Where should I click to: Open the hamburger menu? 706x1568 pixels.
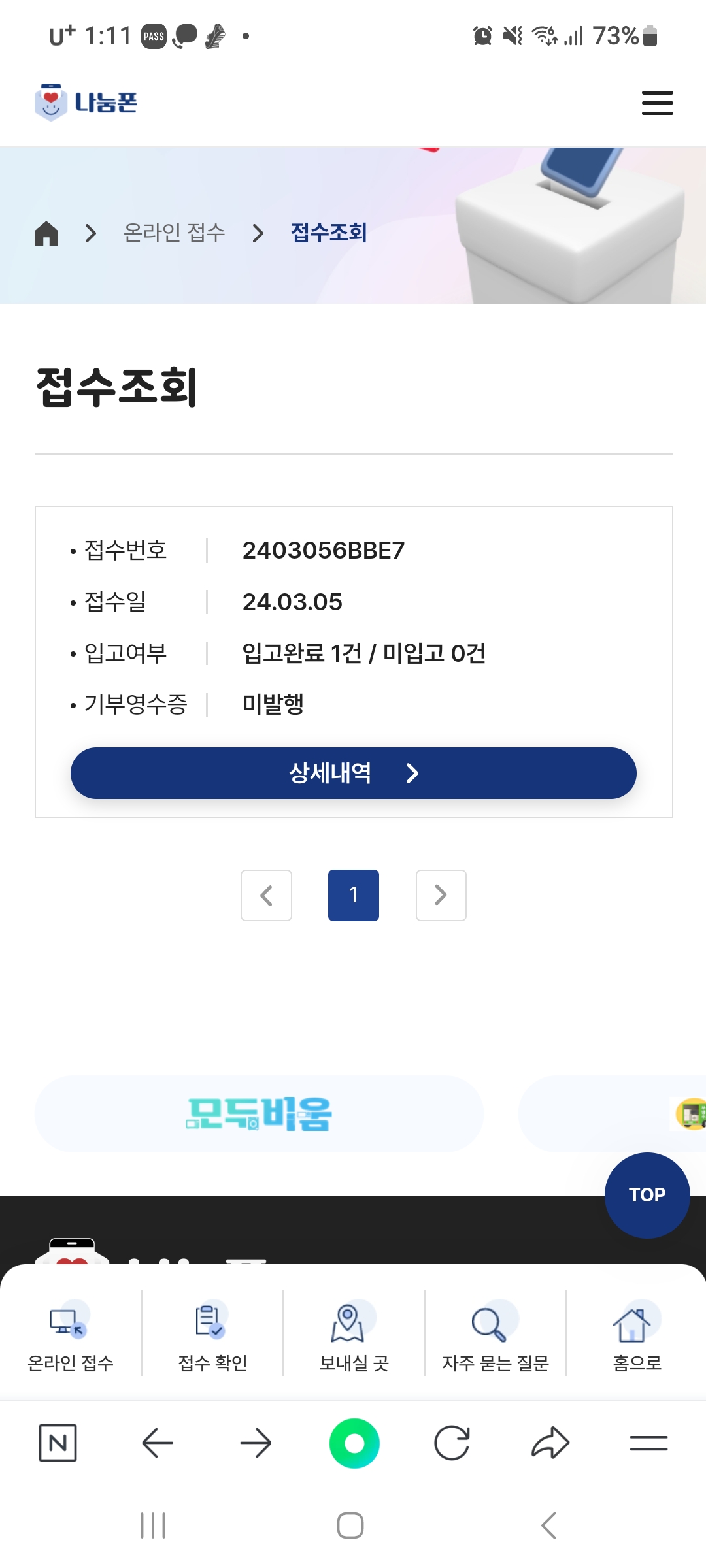[x=657, y=103]
